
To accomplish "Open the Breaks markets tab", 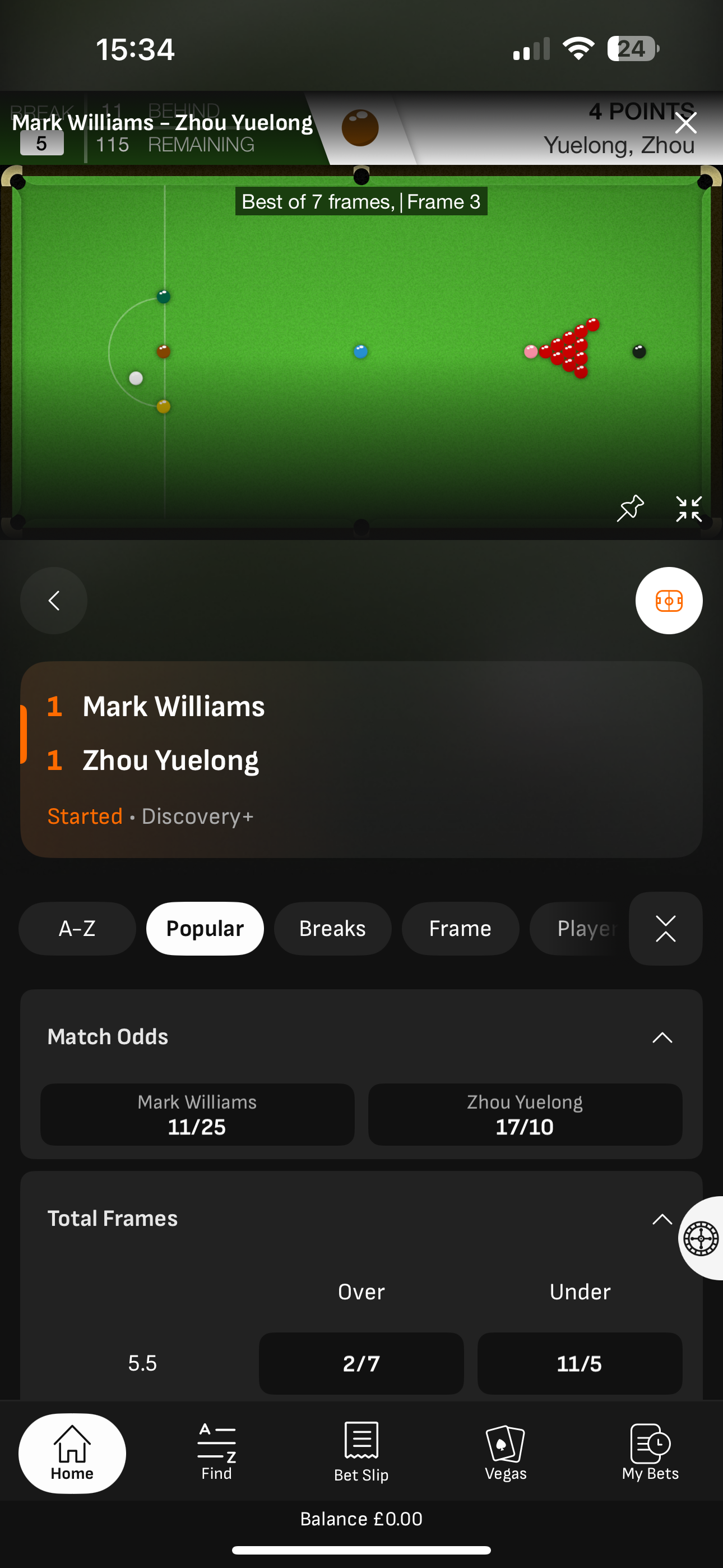I will (332, 928).
